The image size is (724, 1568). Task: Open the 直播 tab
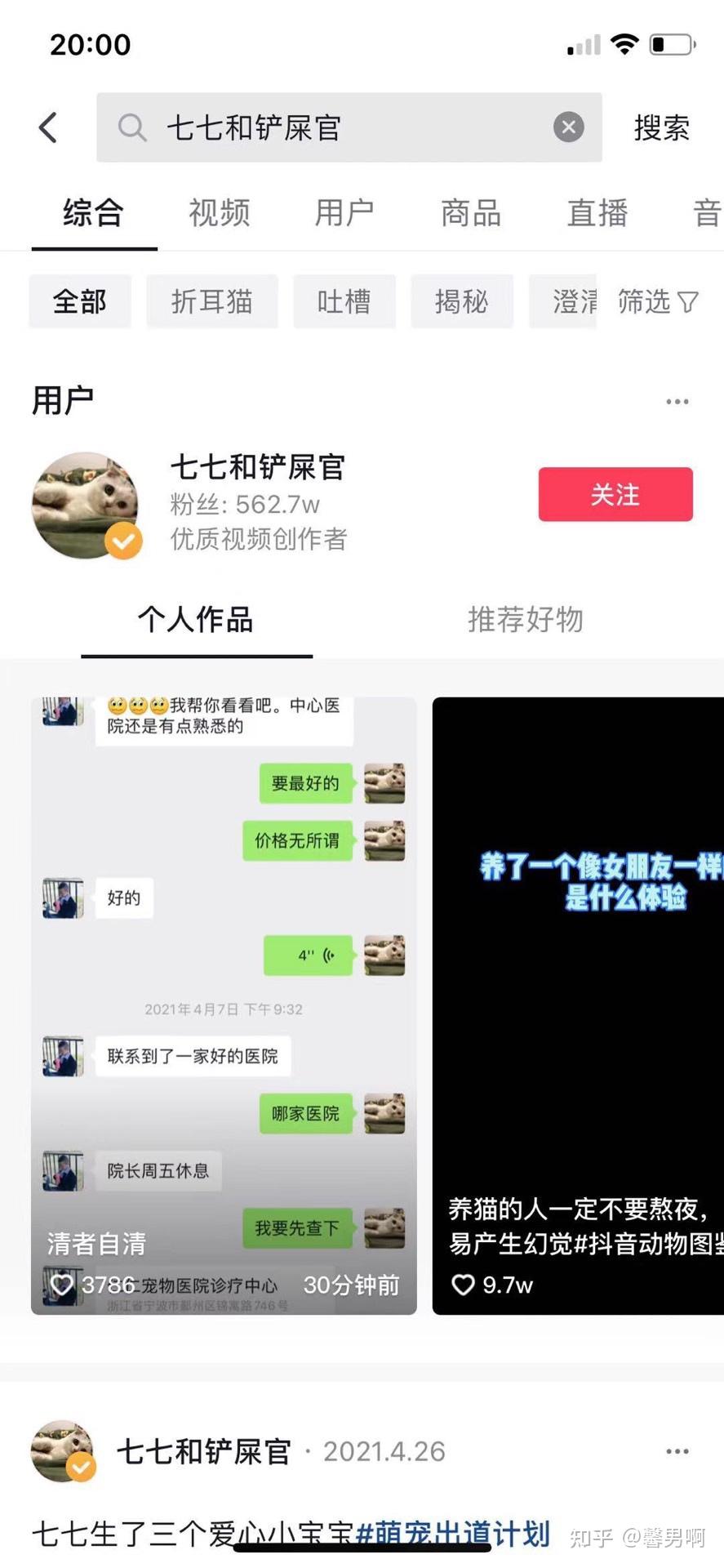[597, 213]
